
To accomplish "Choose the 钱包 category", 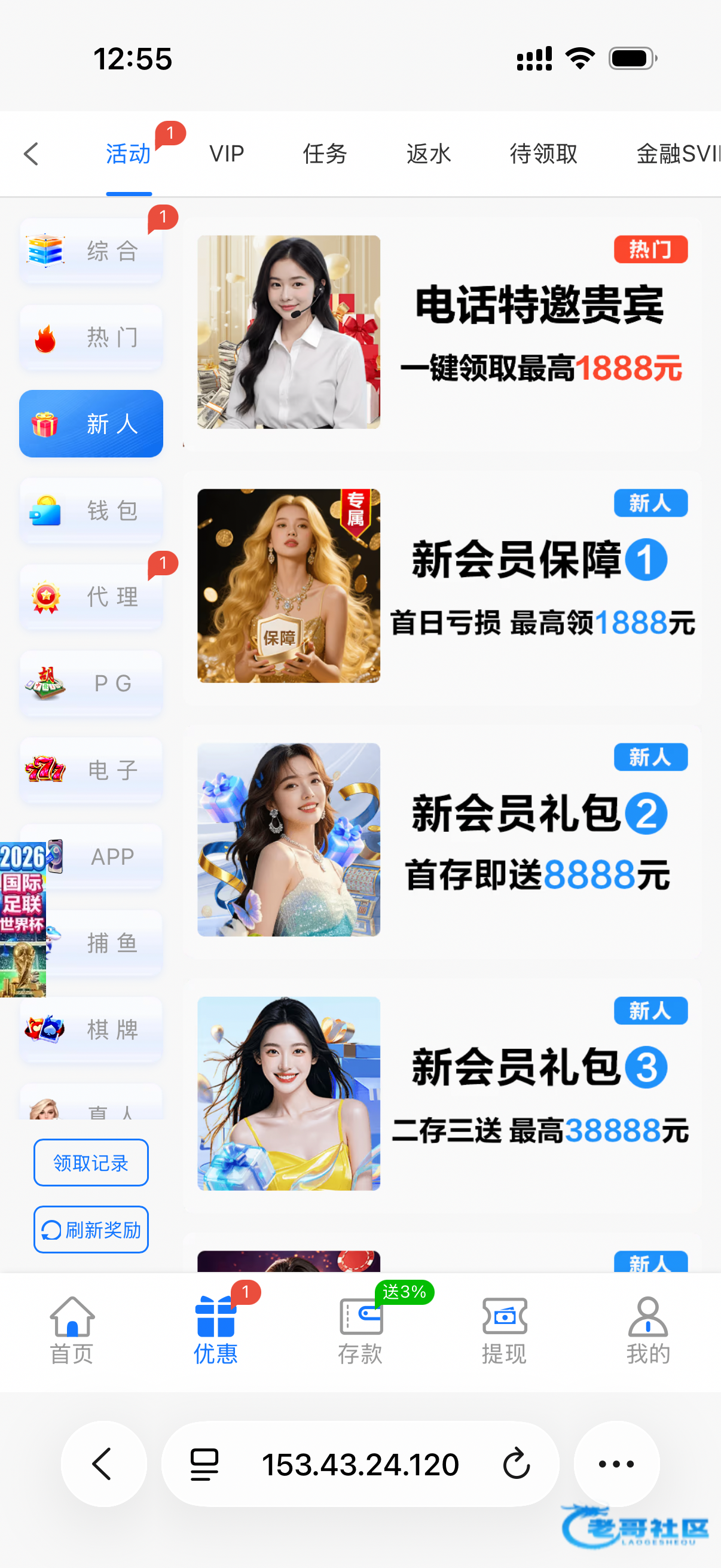I will pos(91,510).
